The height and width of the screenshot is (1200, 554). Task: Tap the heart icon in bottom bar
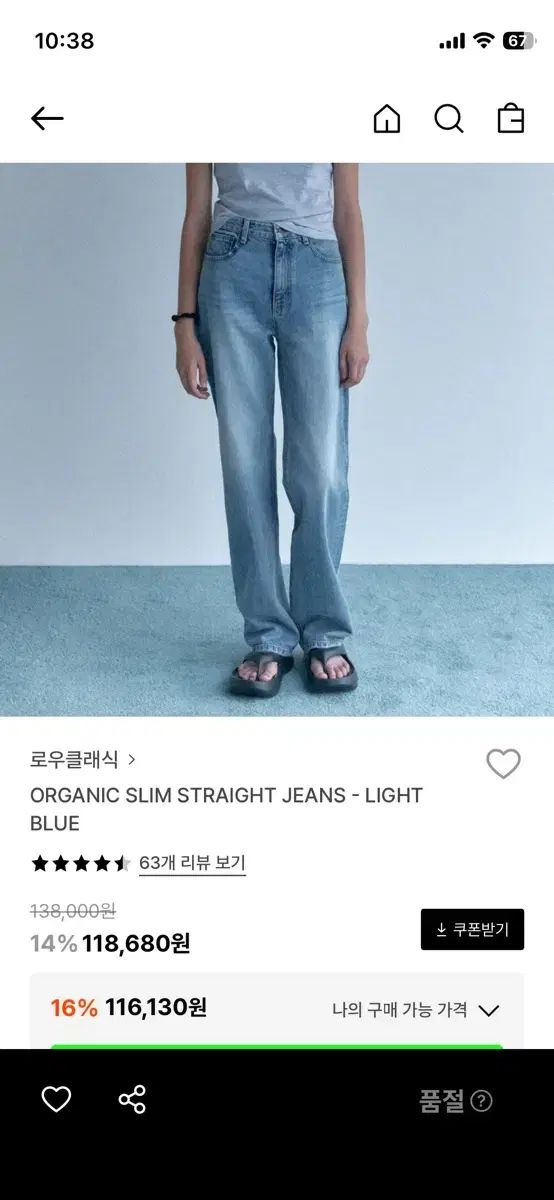(56, 1100)
